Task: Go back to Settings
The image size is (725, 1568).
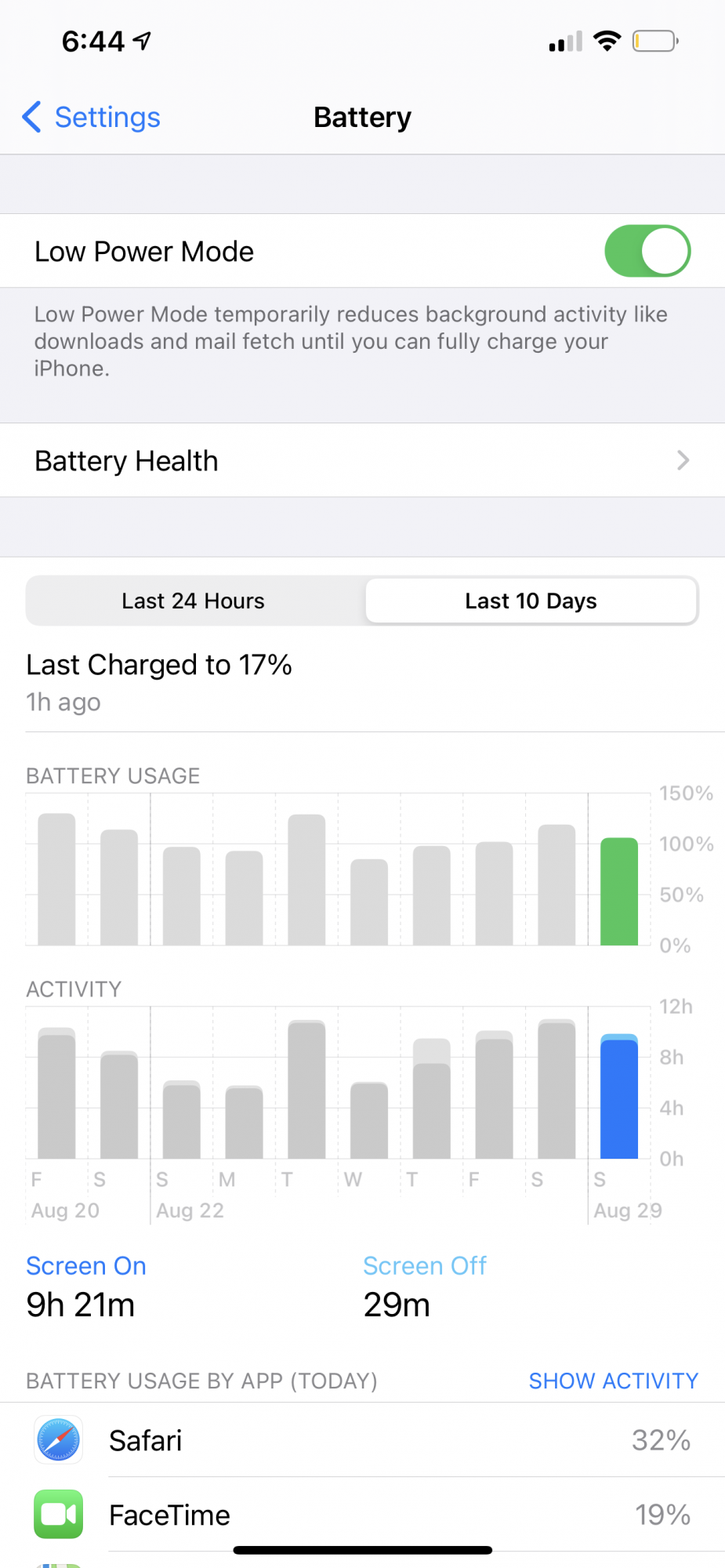Action: 91,117
